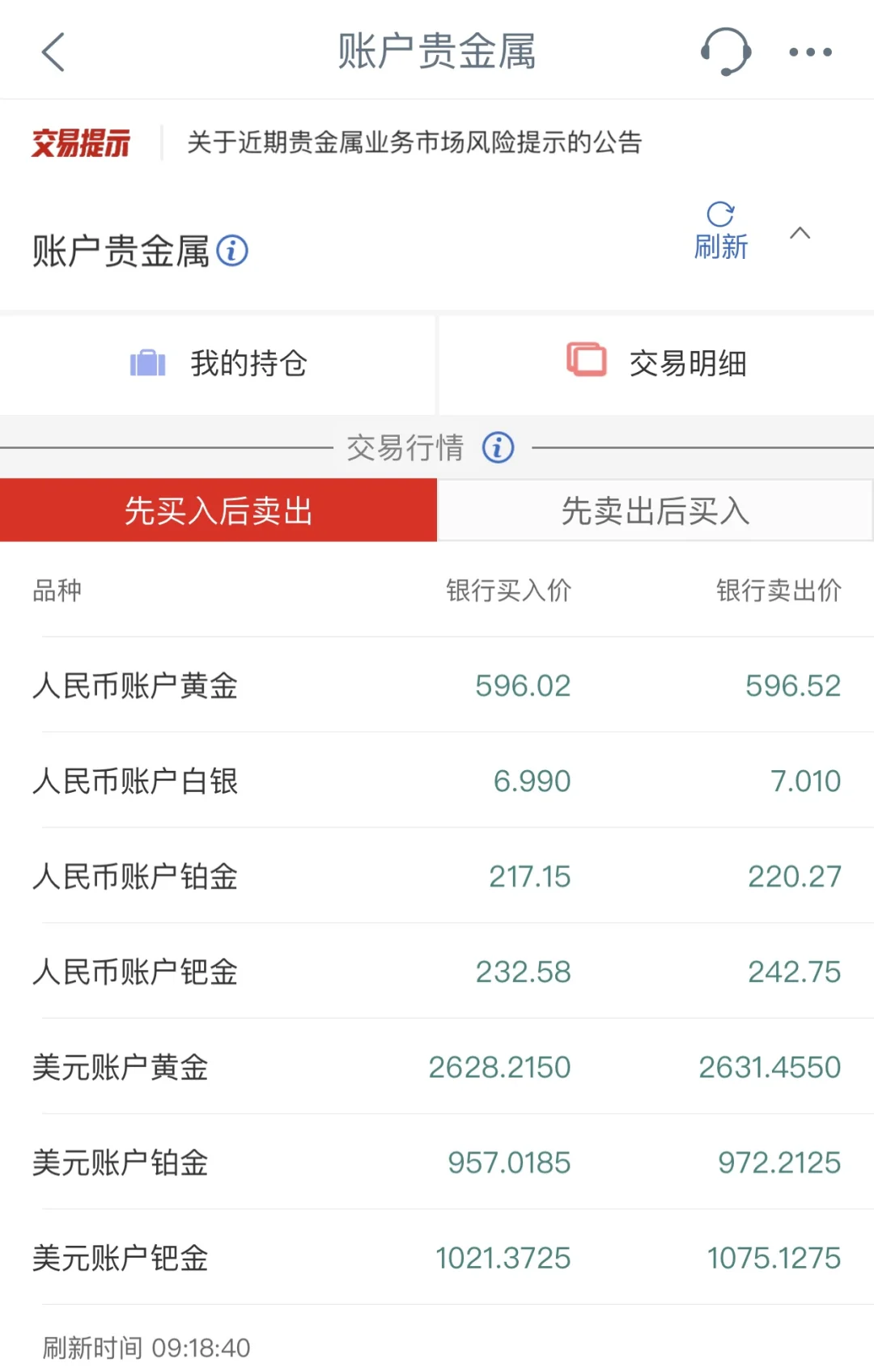Image resolution: width=874 pixels, height=1372 pixels.
Task: Select the 人民币账户白银 price row
Action: click(x=437, y=780)
